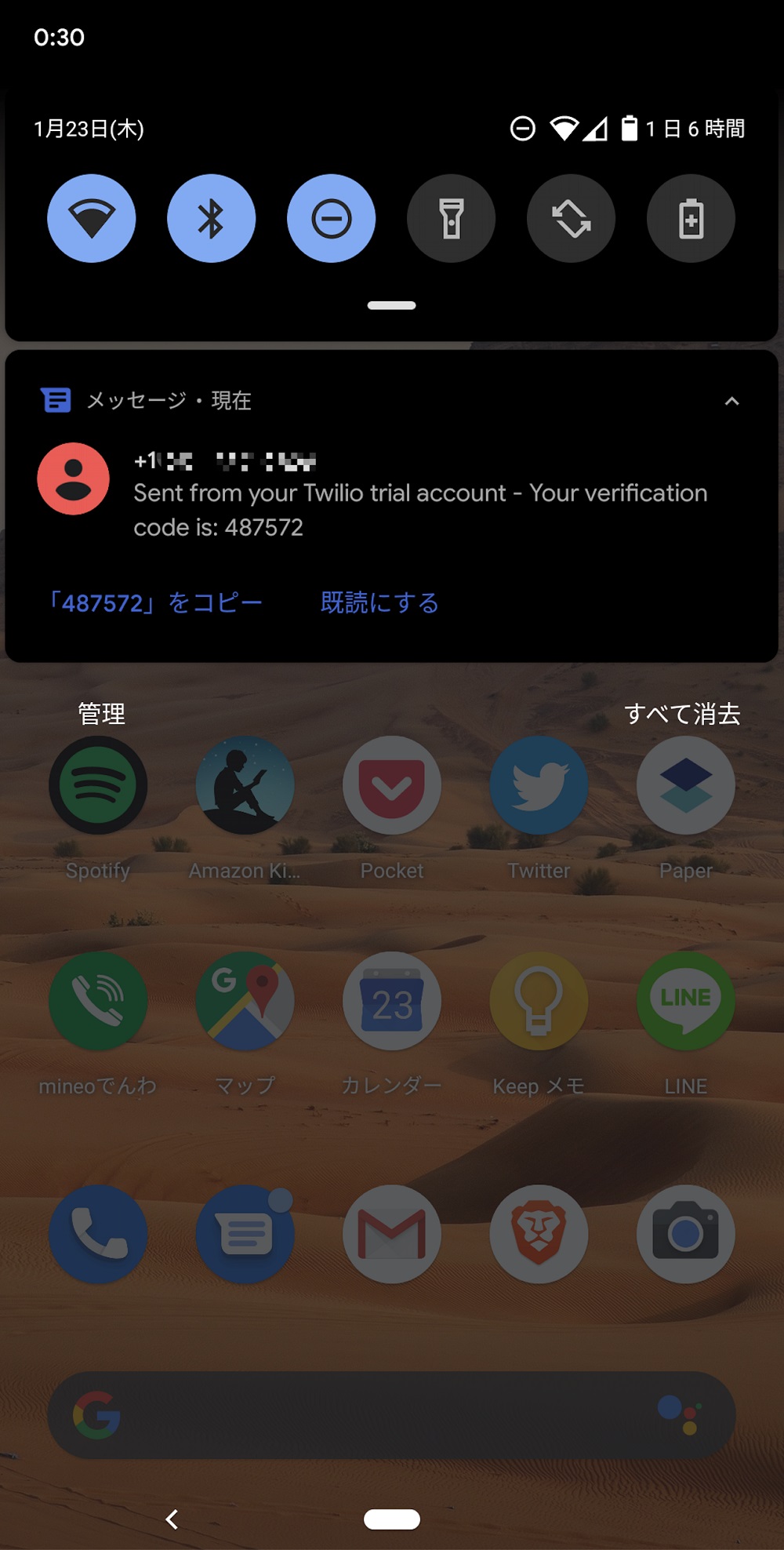Viewport: 784px width, 1550px height.
Task: Copy the code 487572
Action: (154, 602)
